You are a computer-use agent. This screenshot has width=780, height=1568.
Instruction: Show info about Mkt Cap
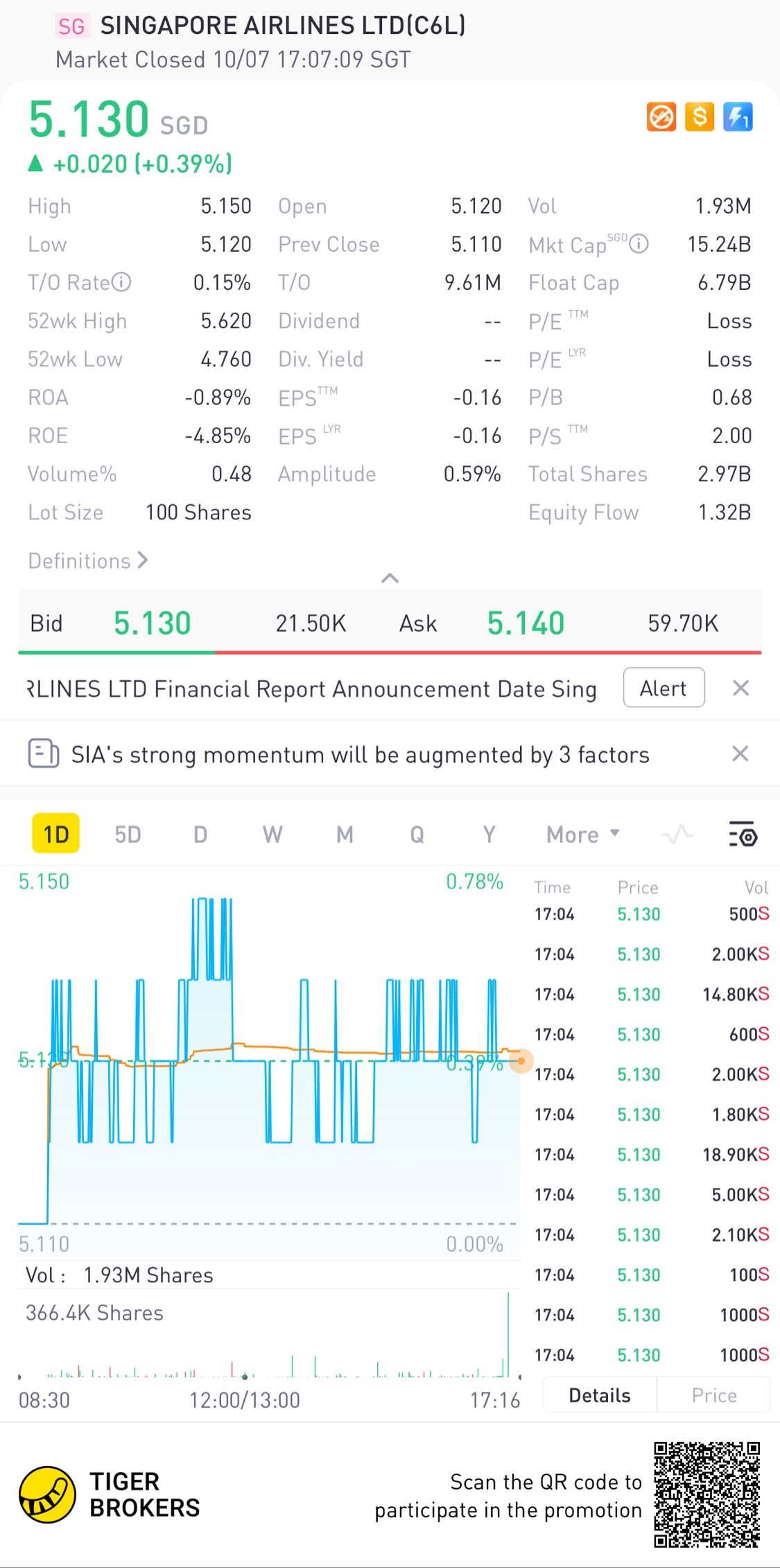tap(639, 244)
